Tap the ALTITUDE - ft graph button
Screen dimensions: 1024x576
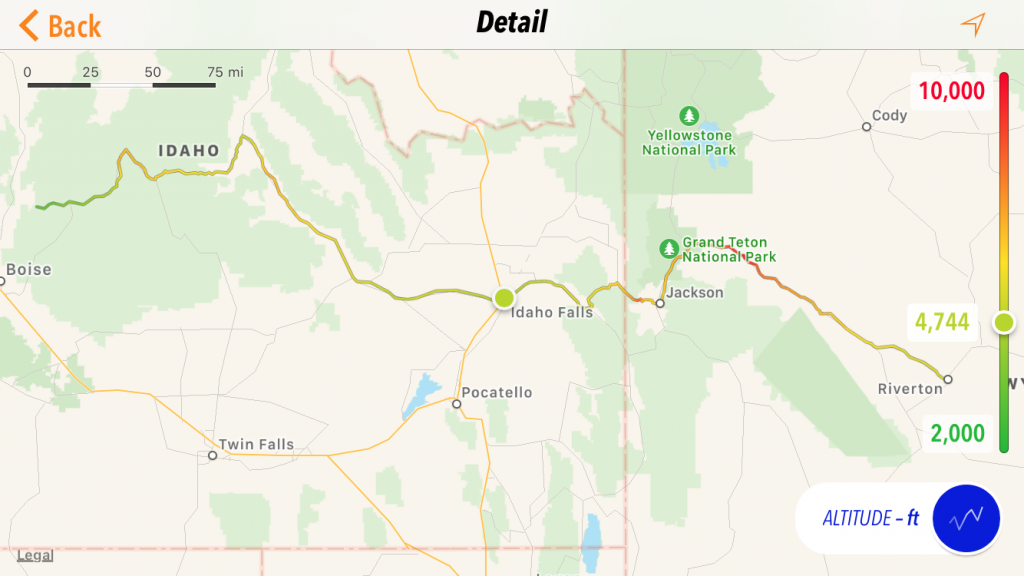coord(965,518)
